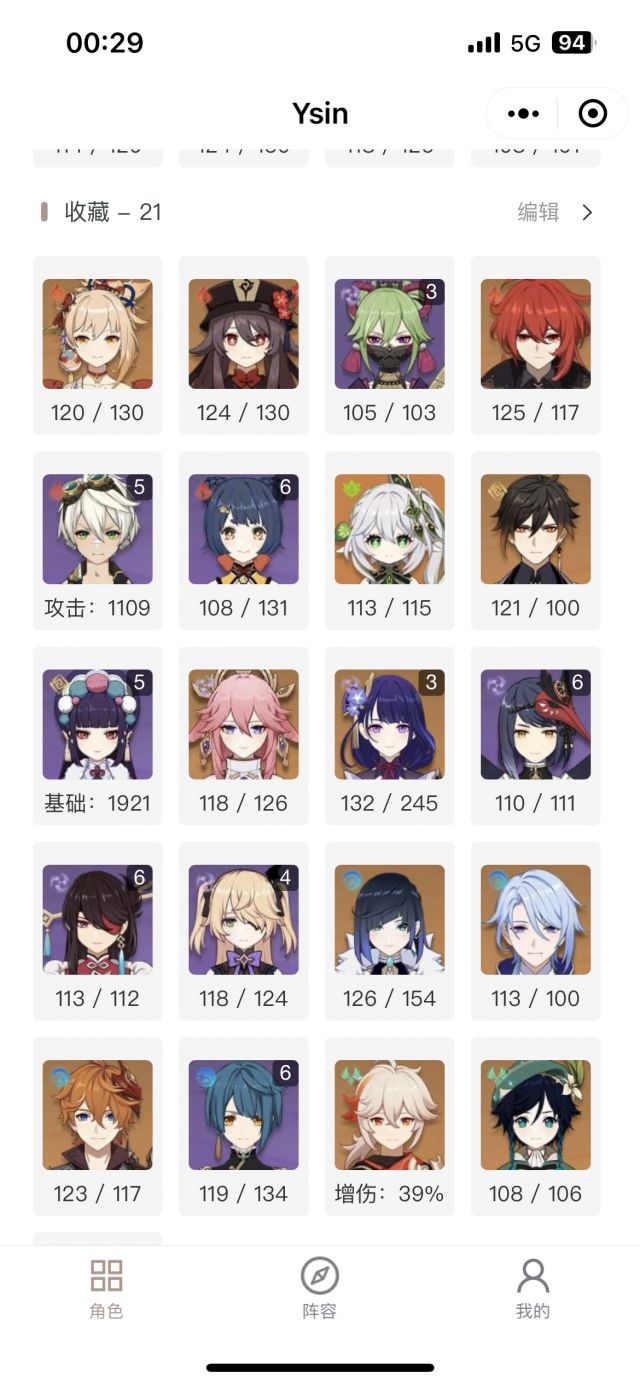Switch to the 阵容 tab

tap(320, 1288)
